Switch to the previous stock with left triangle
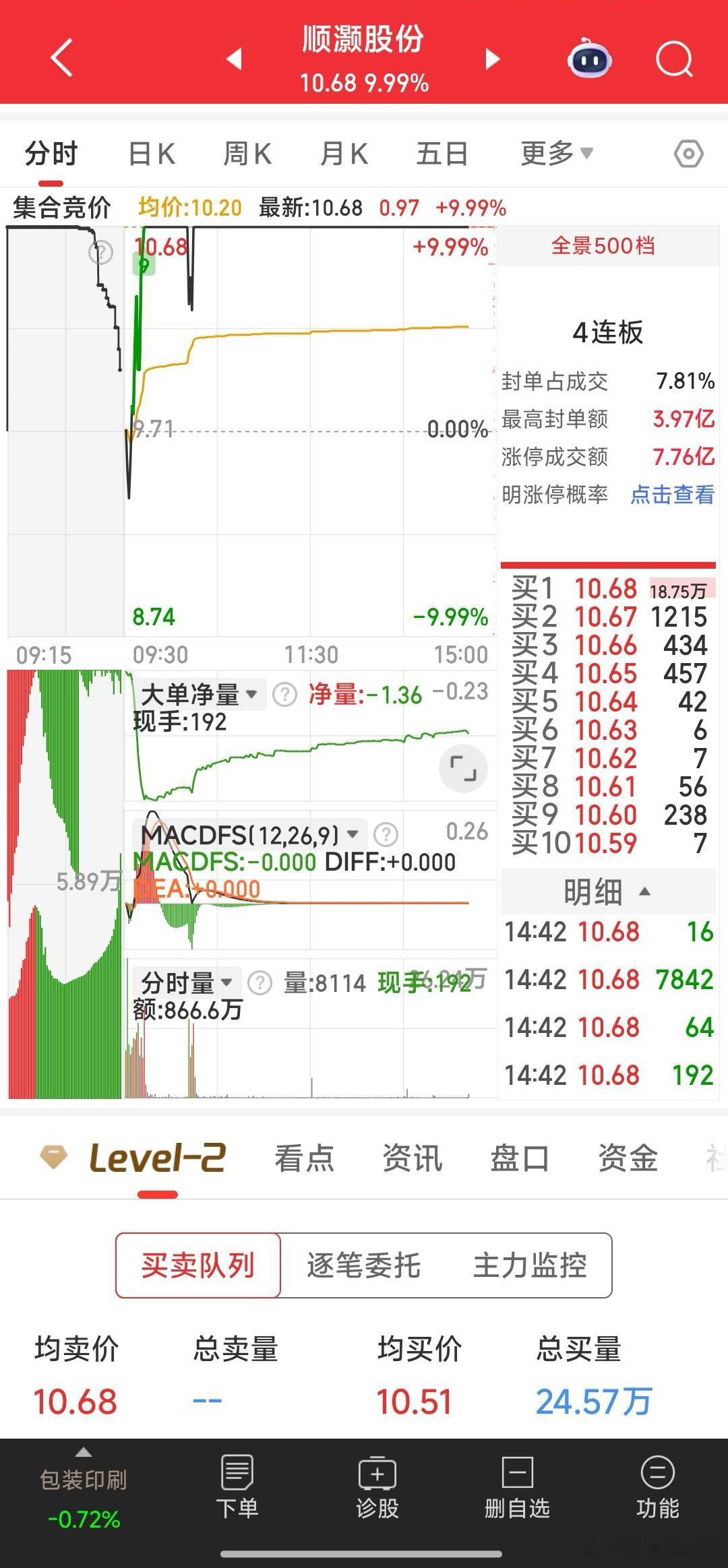 (234, 59)
